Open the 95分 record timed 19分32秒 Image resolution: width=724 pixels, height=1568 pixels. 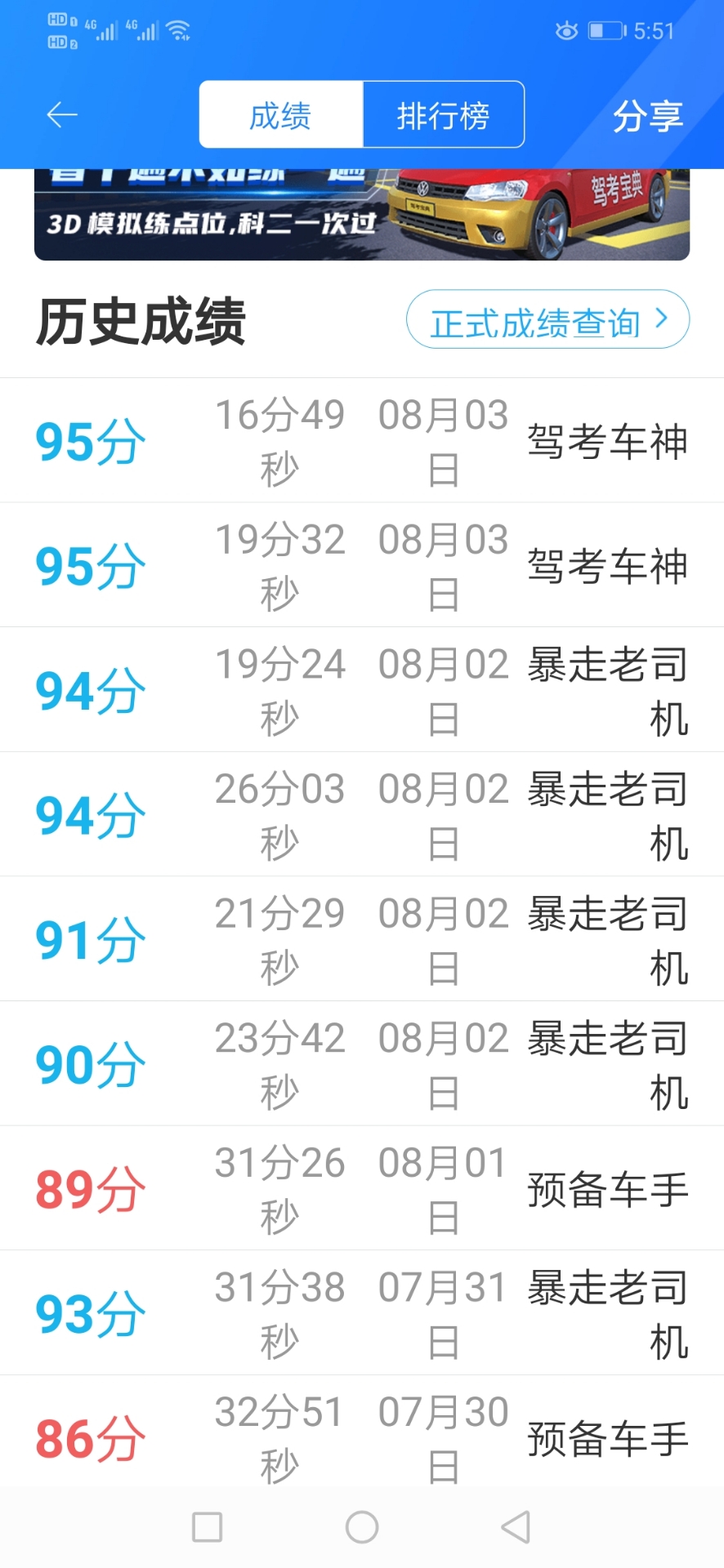[362, 566]
